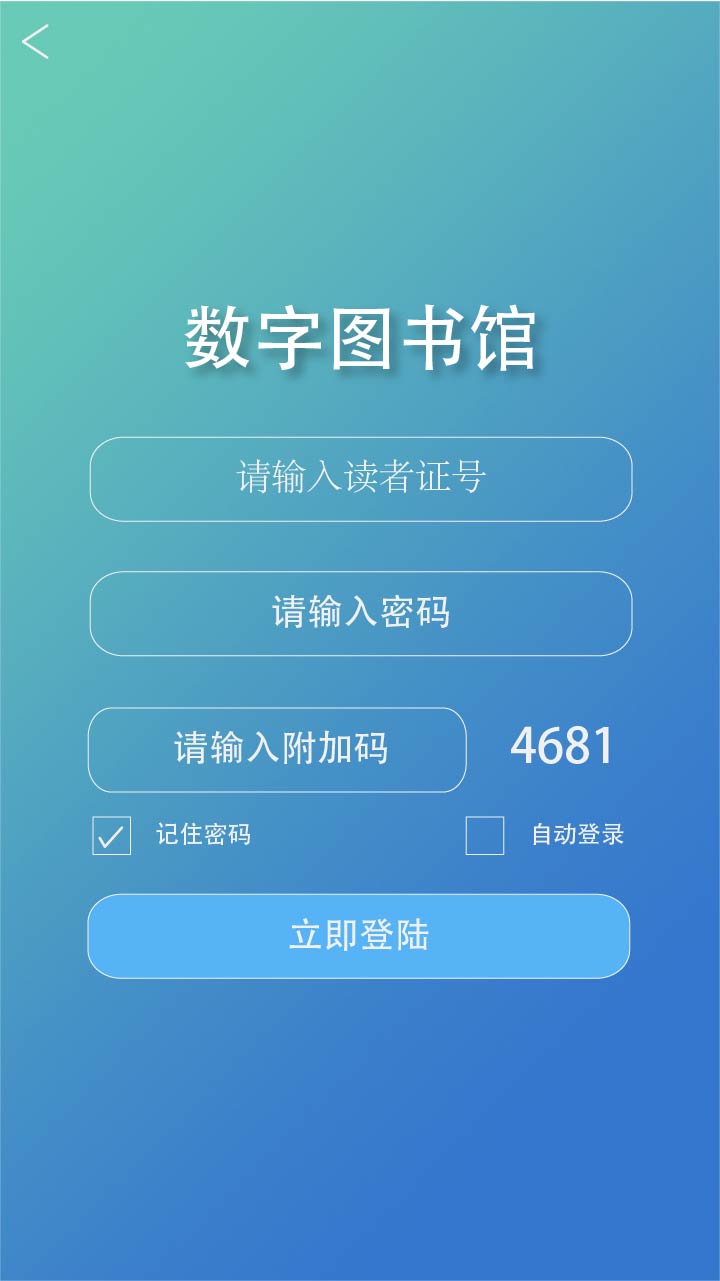Screen dimensions: 720x1281
Task: Uncheck the 记住密码 checkbox
Action: (x=112, y=836)
